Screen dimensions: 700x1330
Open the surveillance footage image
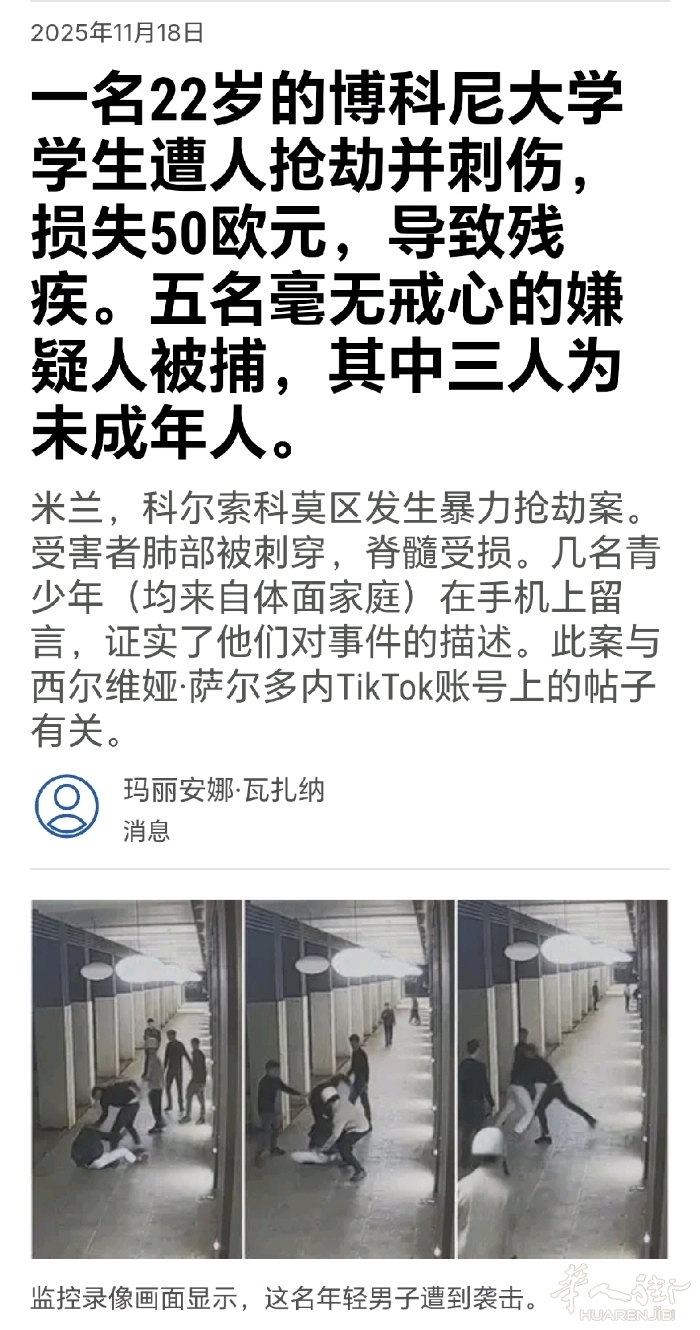[349, 1078]
